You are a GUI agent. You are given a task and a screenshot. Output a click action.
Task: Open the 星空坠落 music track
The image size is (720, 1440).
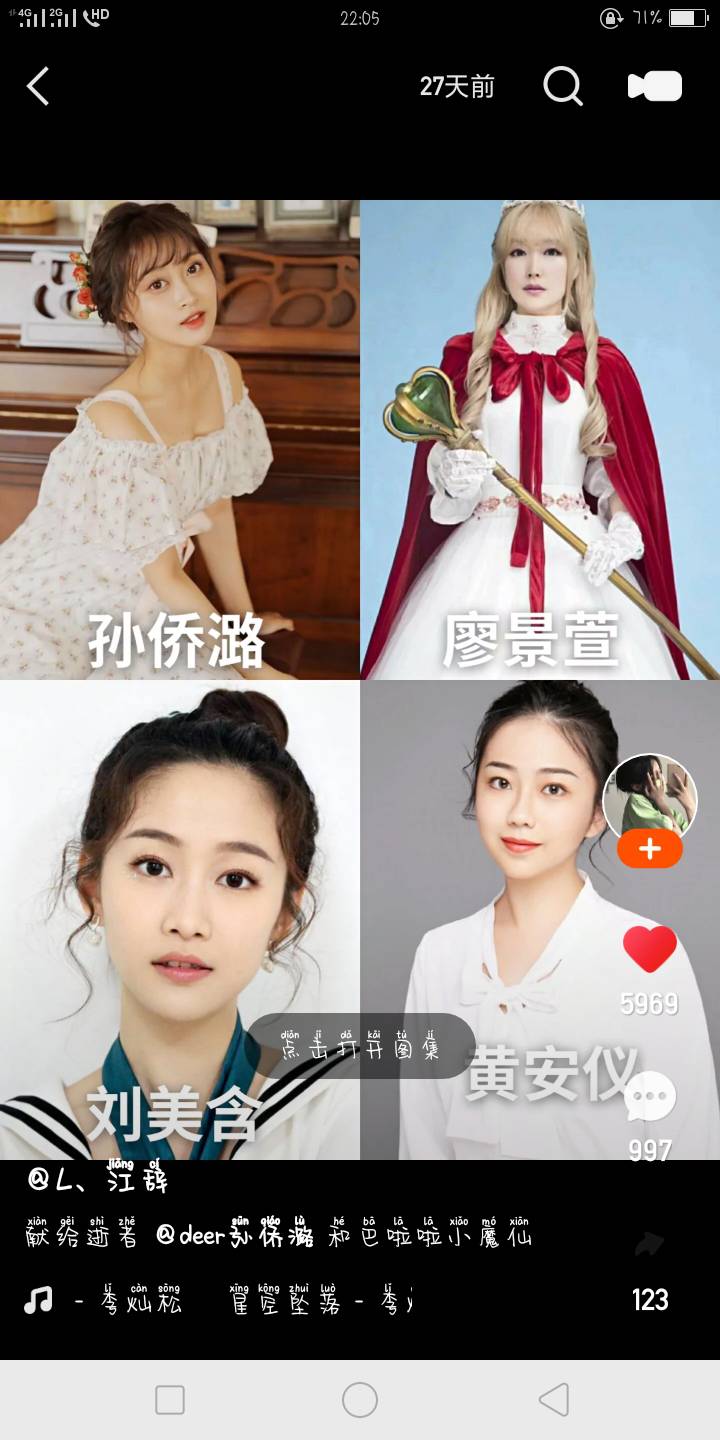[x=285, y=1300]
